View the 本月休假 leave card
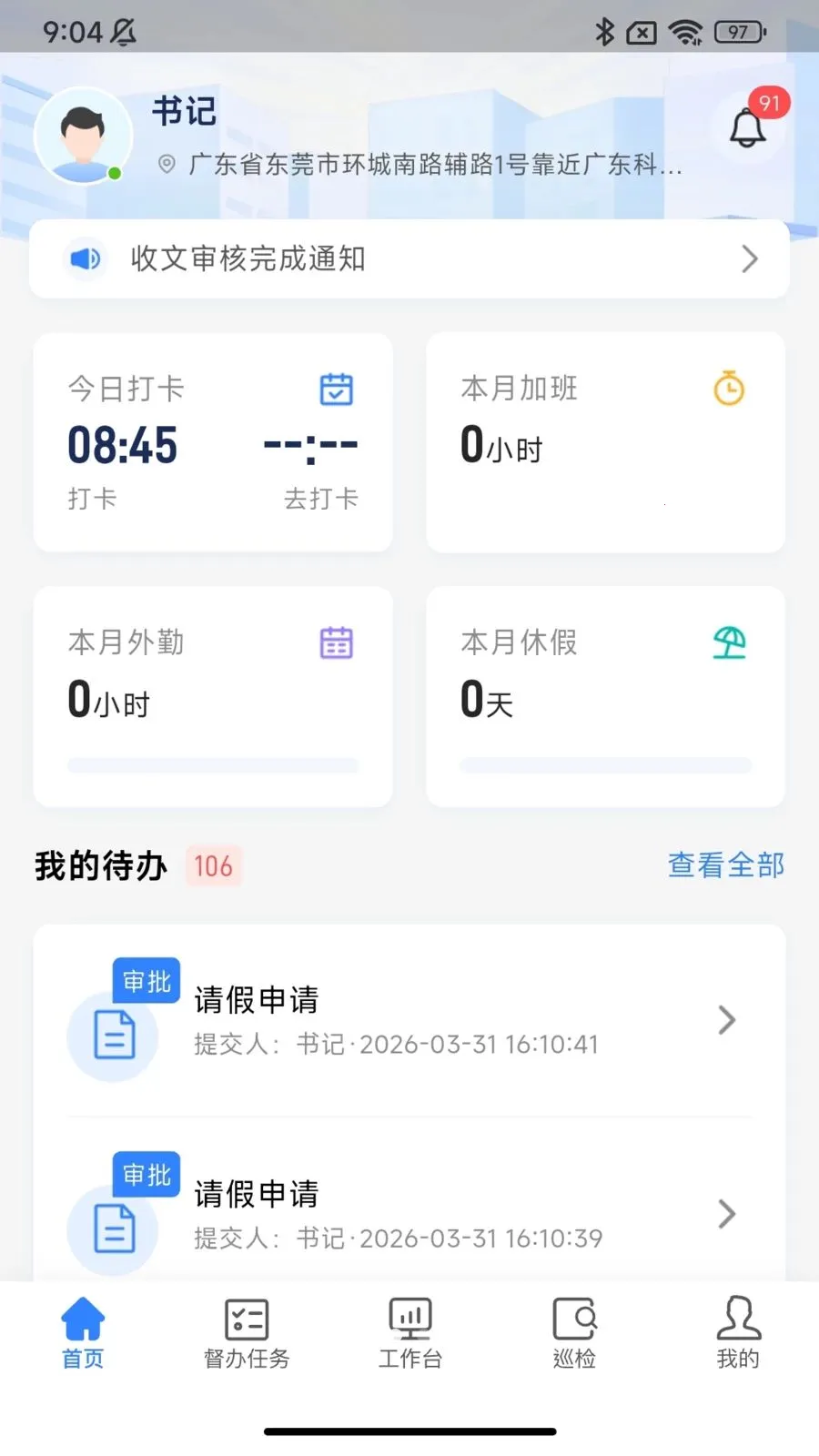 click(x=605, y=696)
